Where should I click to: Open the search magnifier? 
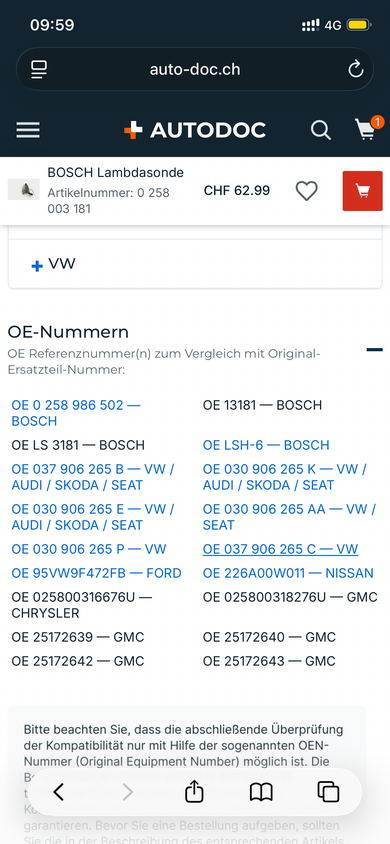click(x=321, y=130)
